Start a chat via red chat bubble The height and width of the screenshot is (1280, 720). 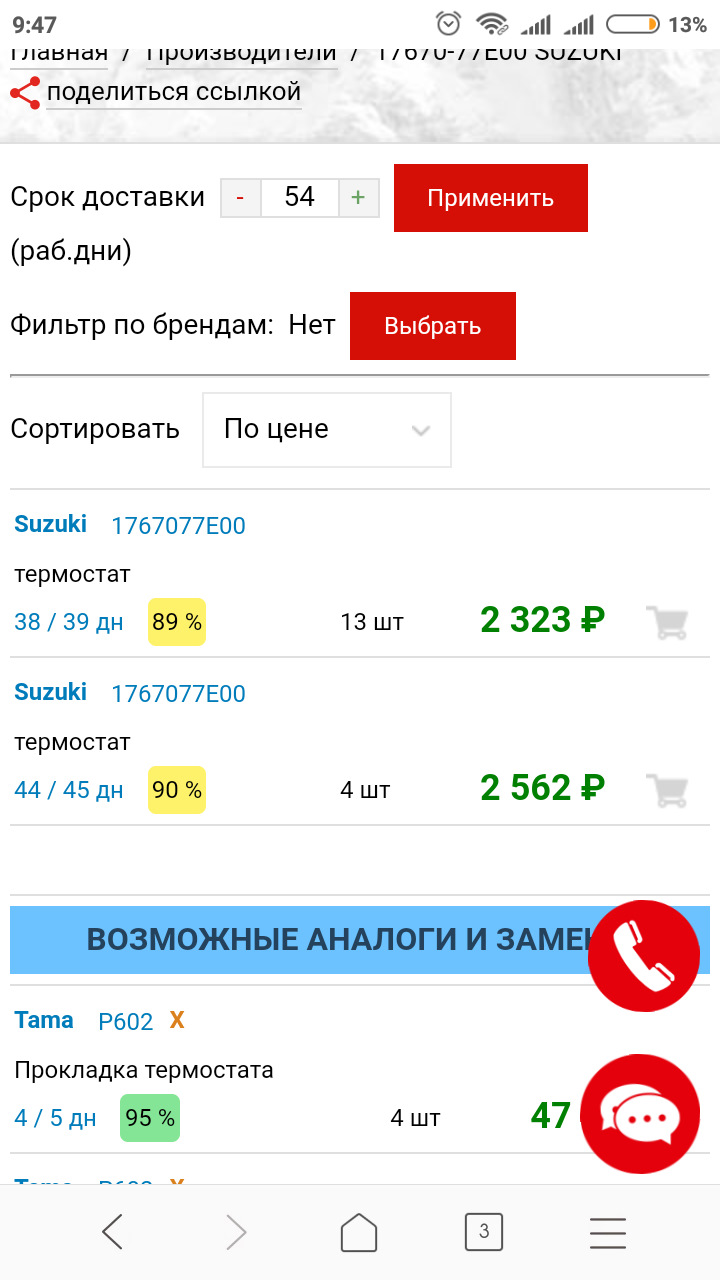click(x=640, y=1113)
